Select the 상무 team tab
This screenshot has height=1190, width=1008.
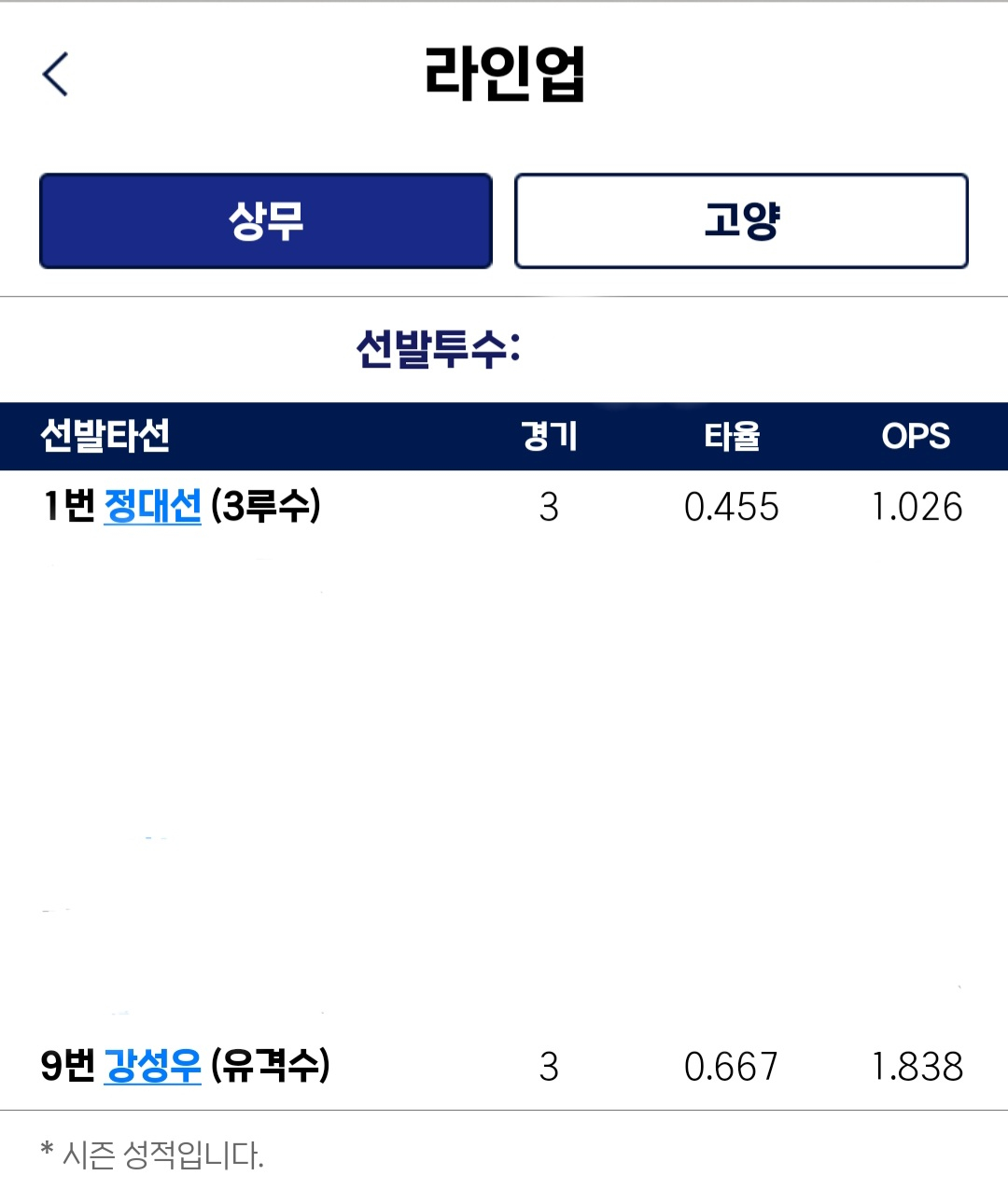coord(265,221)
